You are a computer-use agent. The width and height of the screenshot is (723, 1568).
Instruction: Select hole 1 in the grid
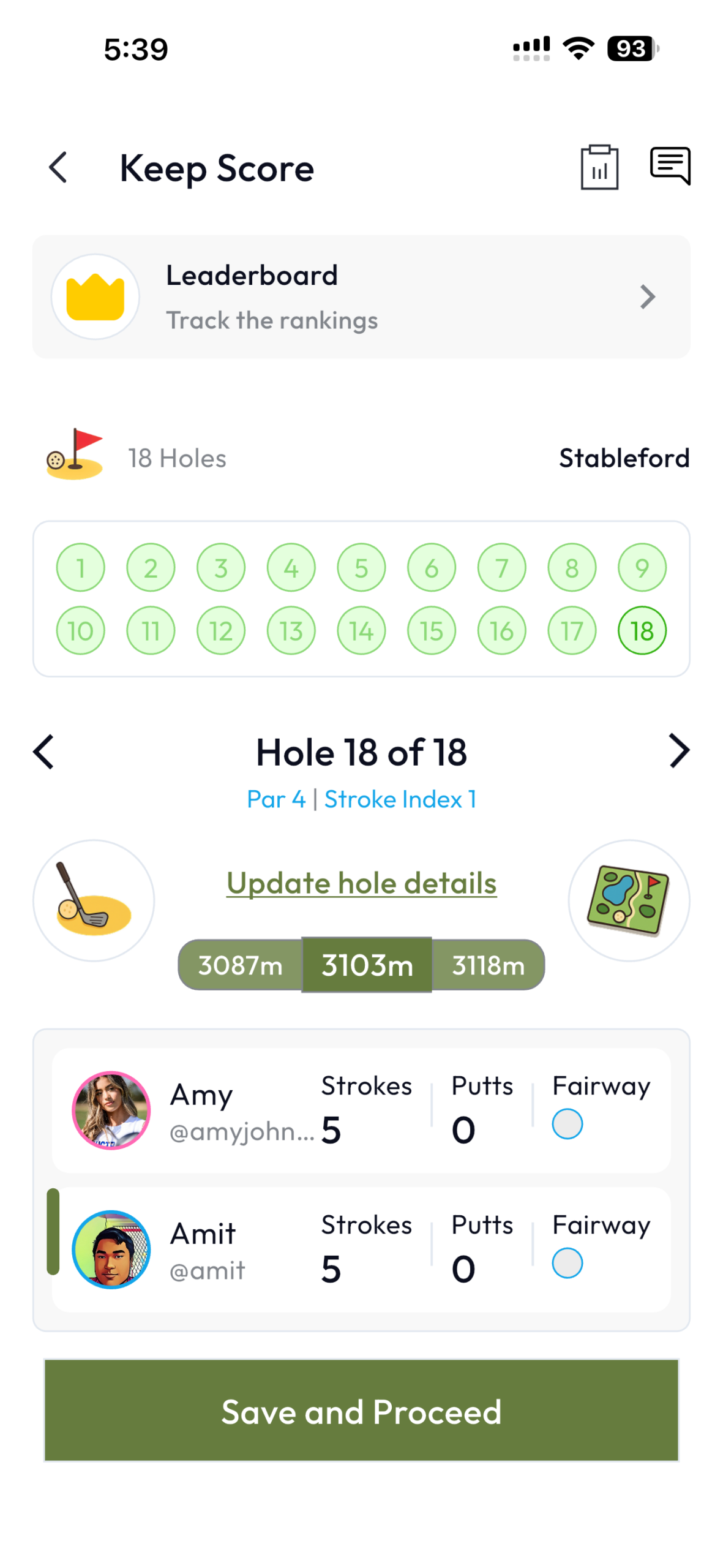click(80, 568)
